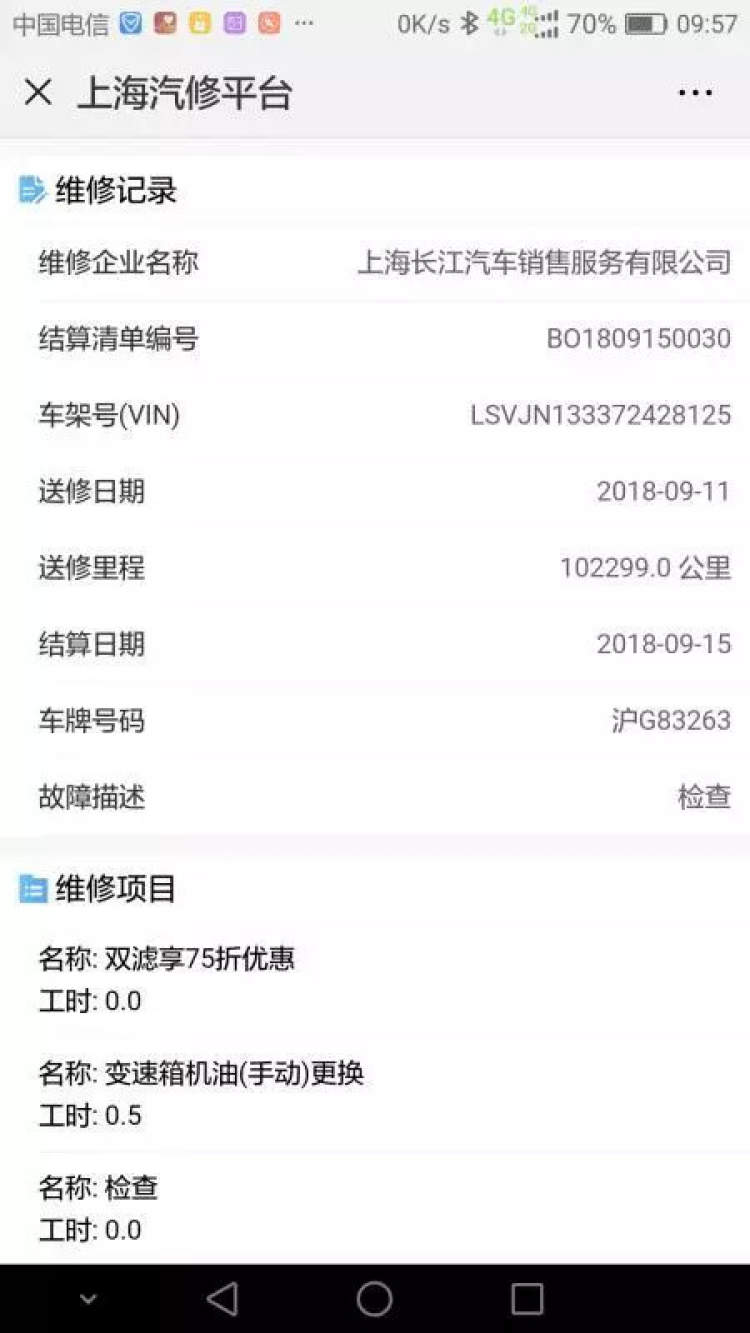Viewport: 750px width, 1333px height.
Task: Go back with the system back button
Action: (222, 1299)
